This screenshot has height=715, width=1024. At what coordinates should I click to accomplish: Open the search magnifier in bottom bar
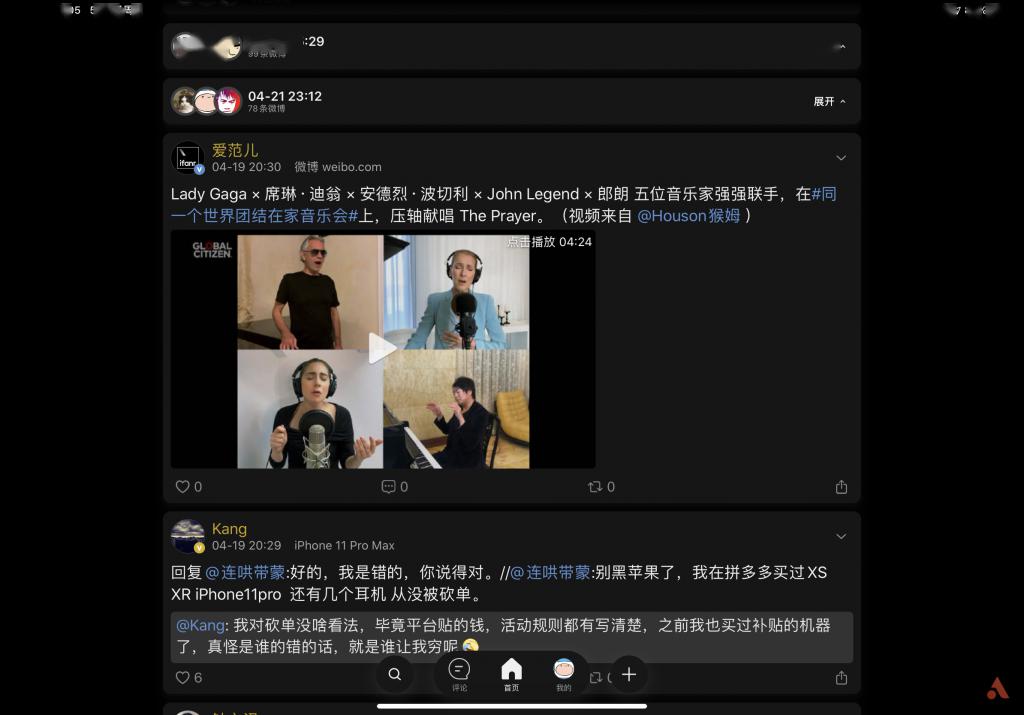coord(395,674)
